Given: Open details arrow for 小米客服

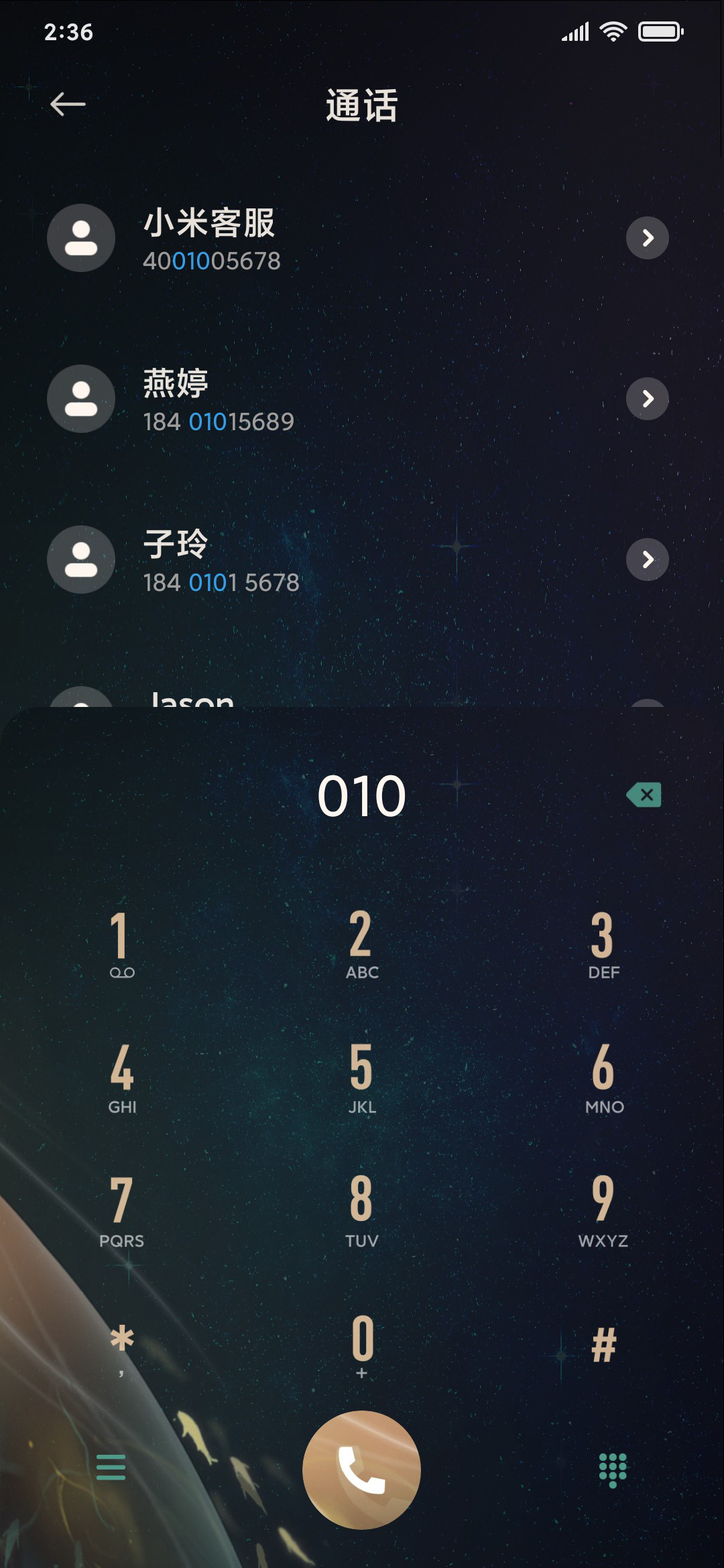Looking at the screenshot, I should pos(648,238).
